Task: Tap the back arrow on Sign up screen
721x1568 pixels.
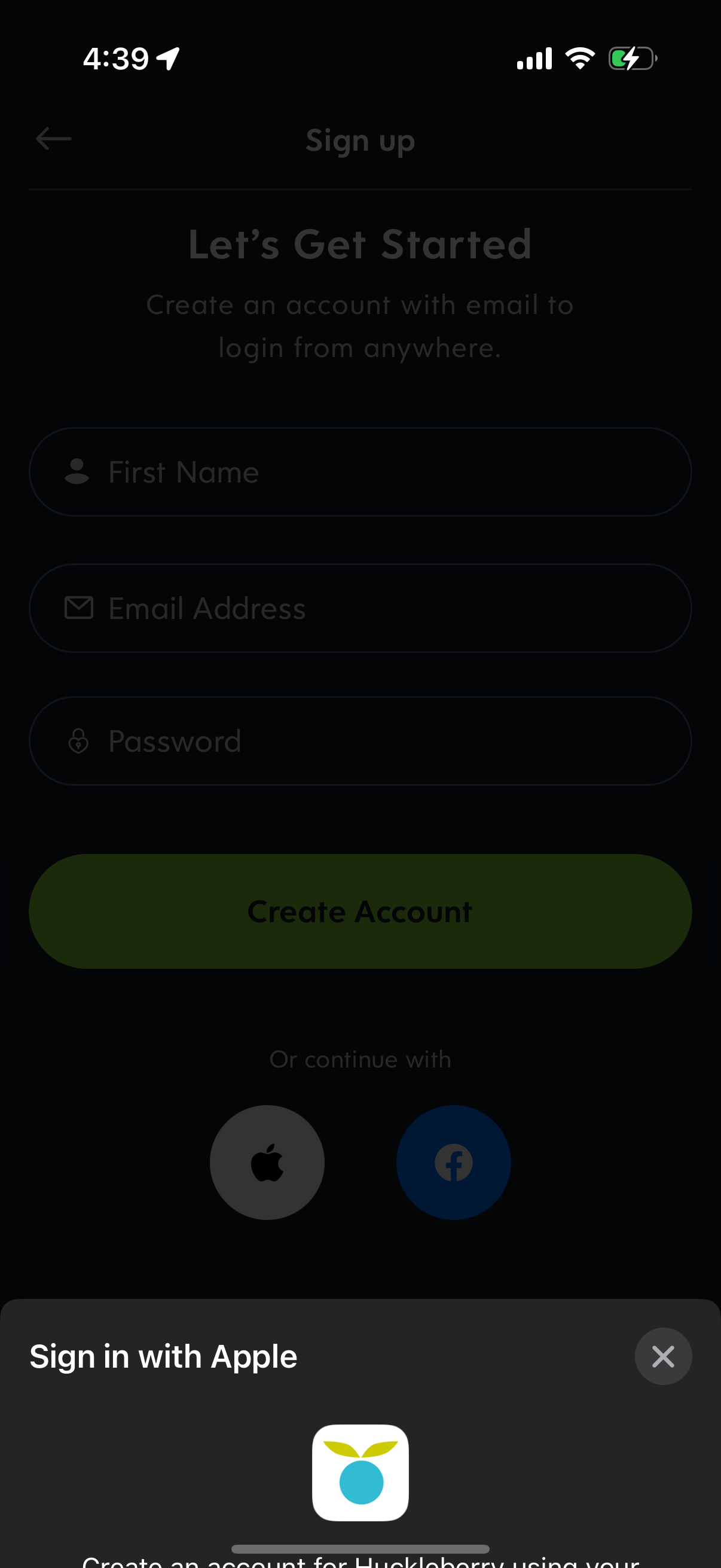Action: 54,139
